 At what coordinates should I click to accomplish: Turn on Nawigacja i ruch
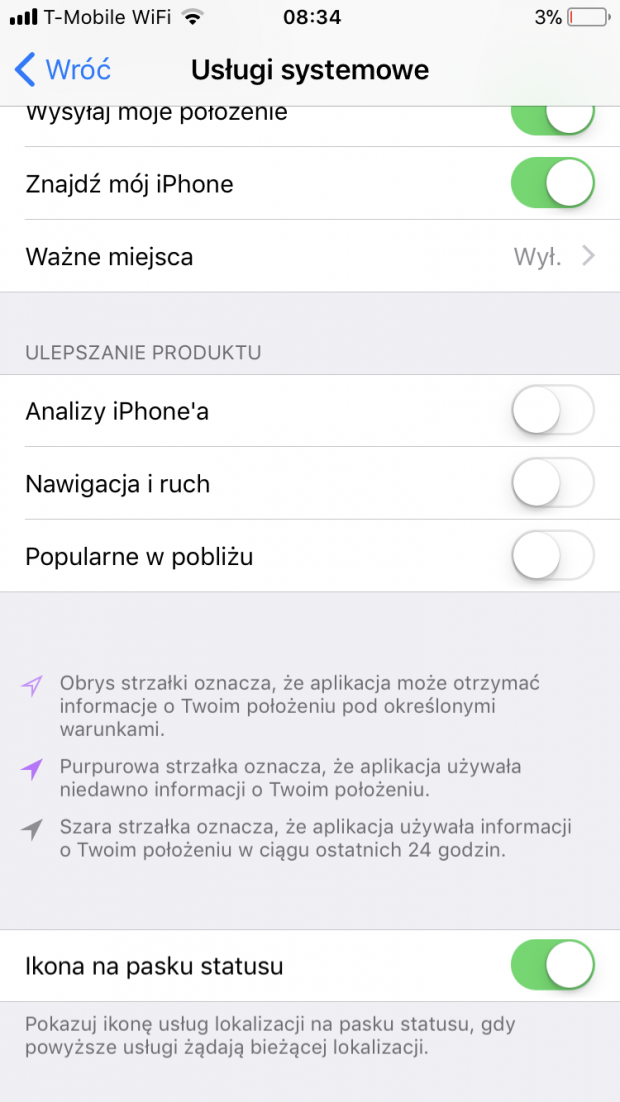552,484
